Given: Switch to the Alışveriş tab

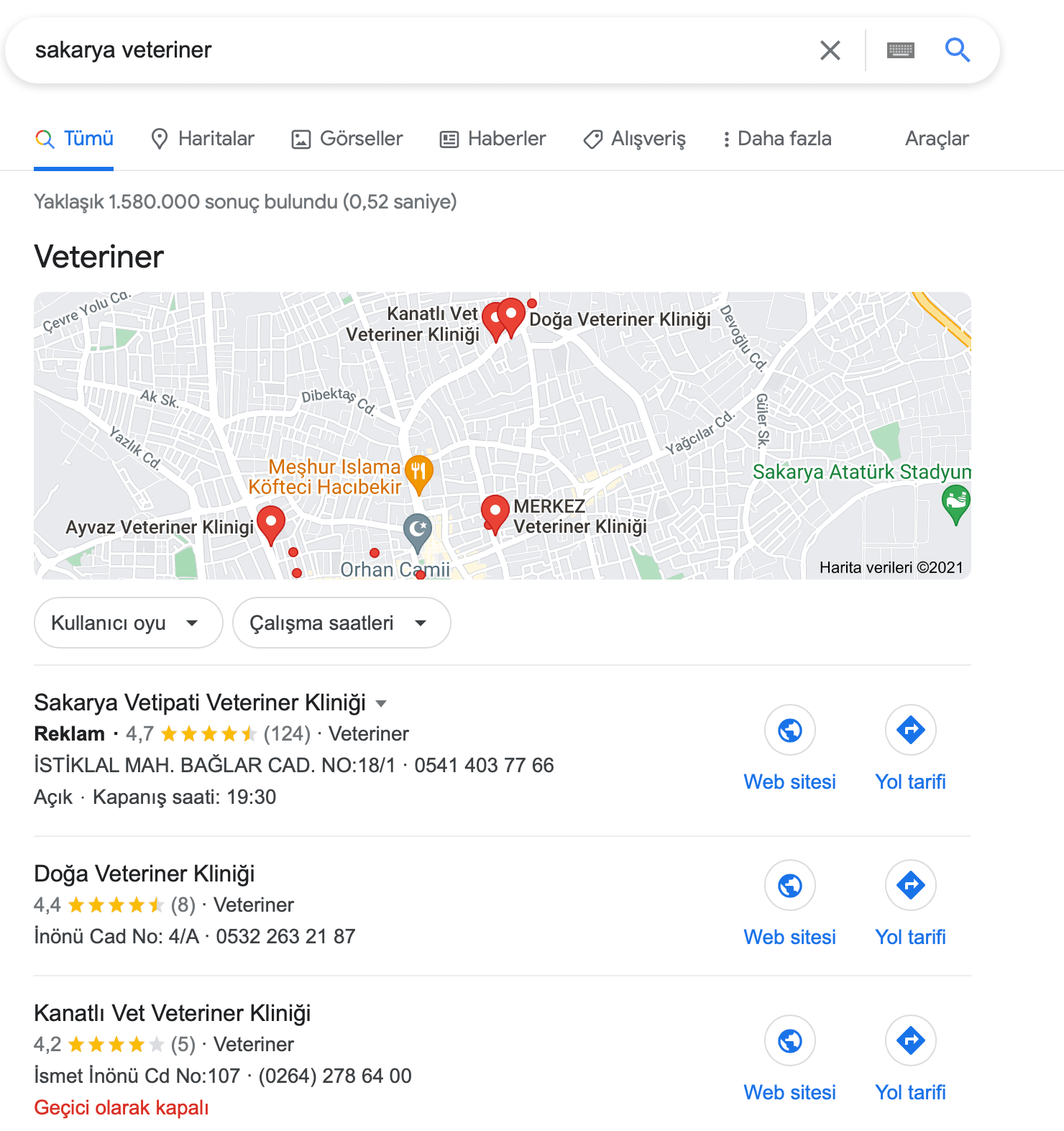Looking at the screenshot, I should [x=634, y=139].
